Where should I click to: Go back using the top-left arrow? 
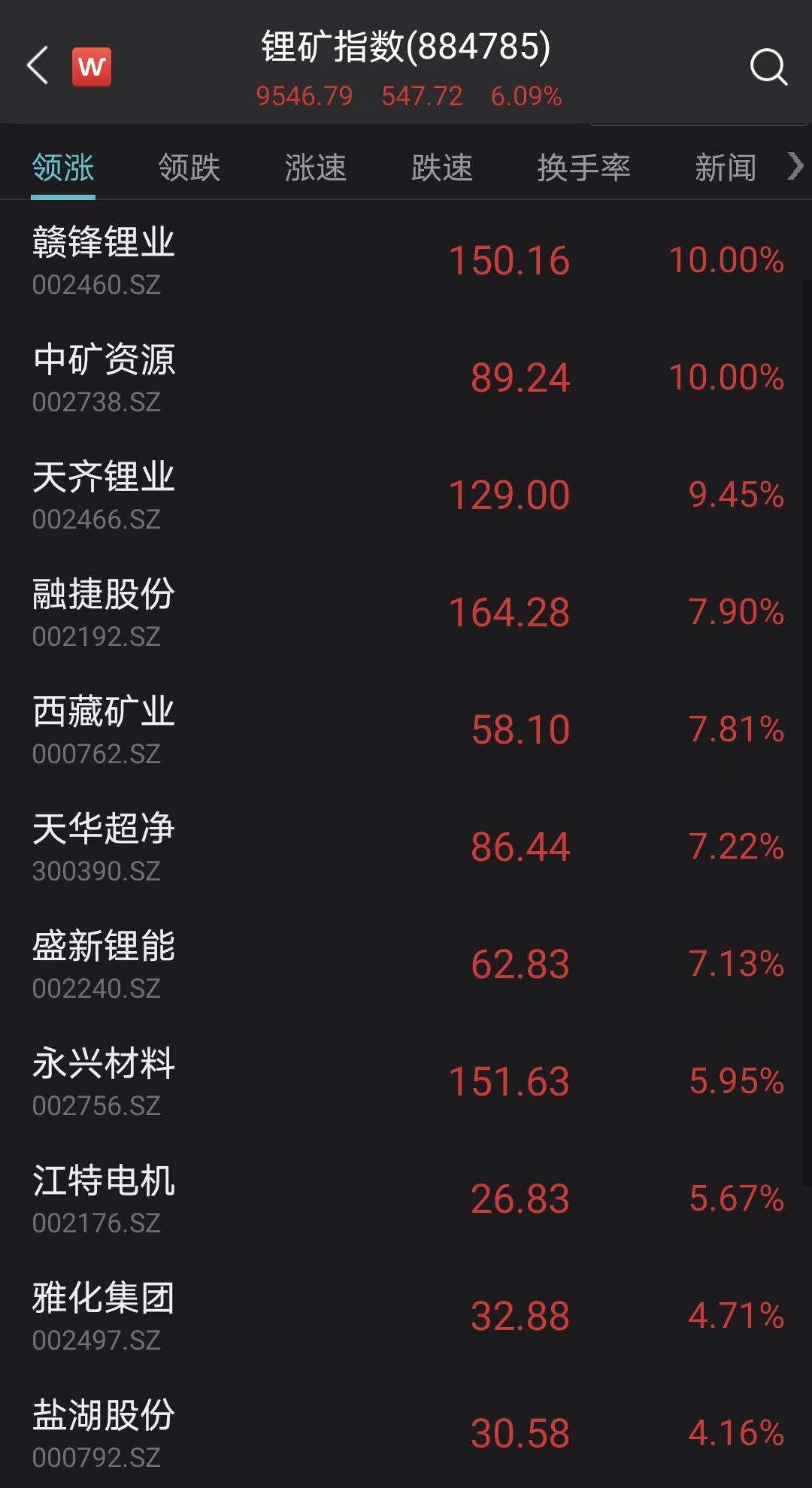[38, 65]
